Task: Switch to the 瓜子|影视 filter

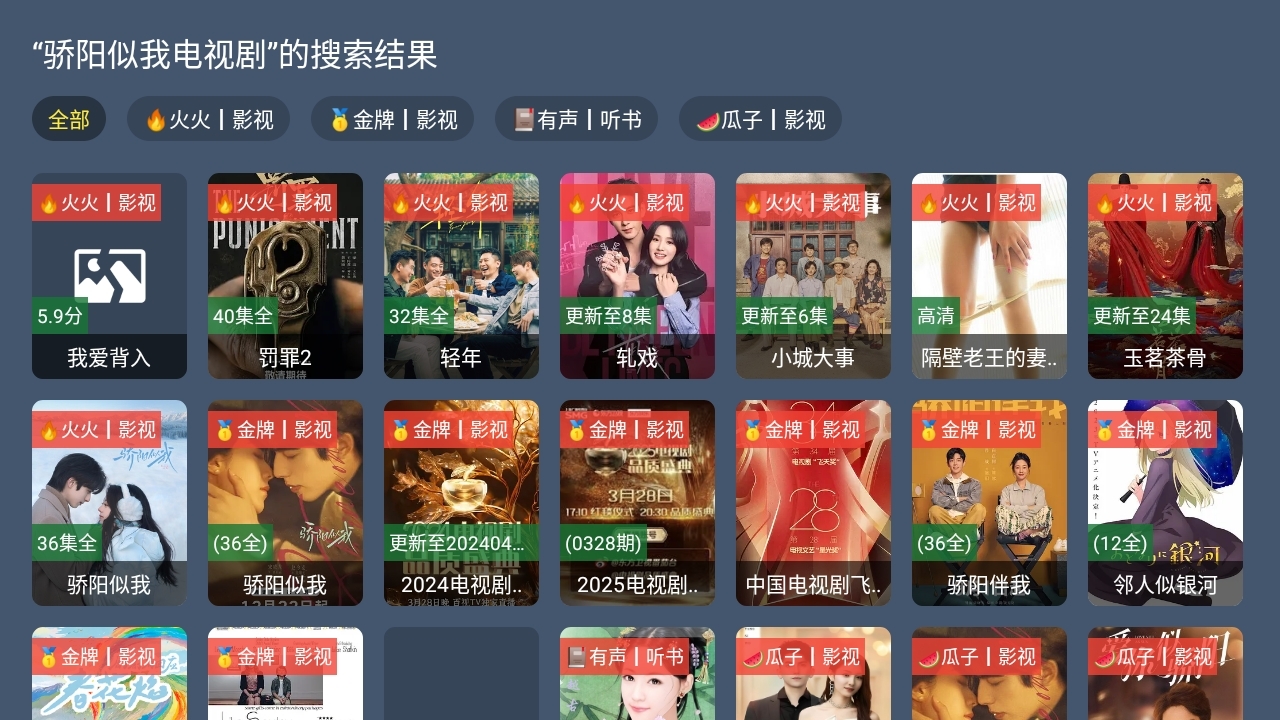Action: pyautogui.click(x=760, y=119)
